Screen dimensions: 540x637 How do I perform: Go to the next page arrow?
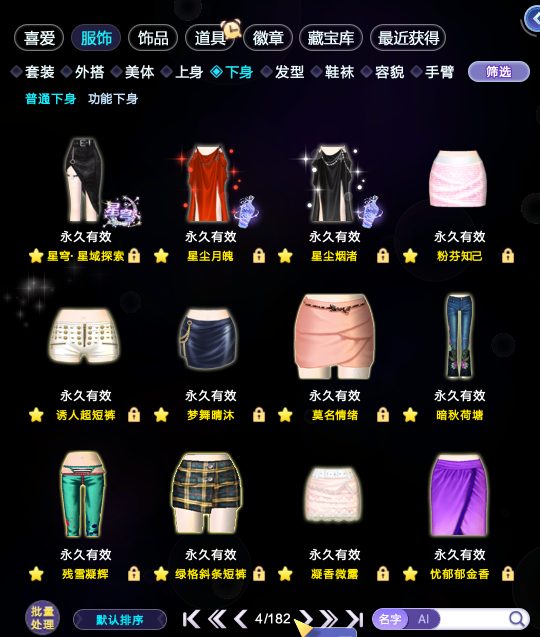click(305, 619)
